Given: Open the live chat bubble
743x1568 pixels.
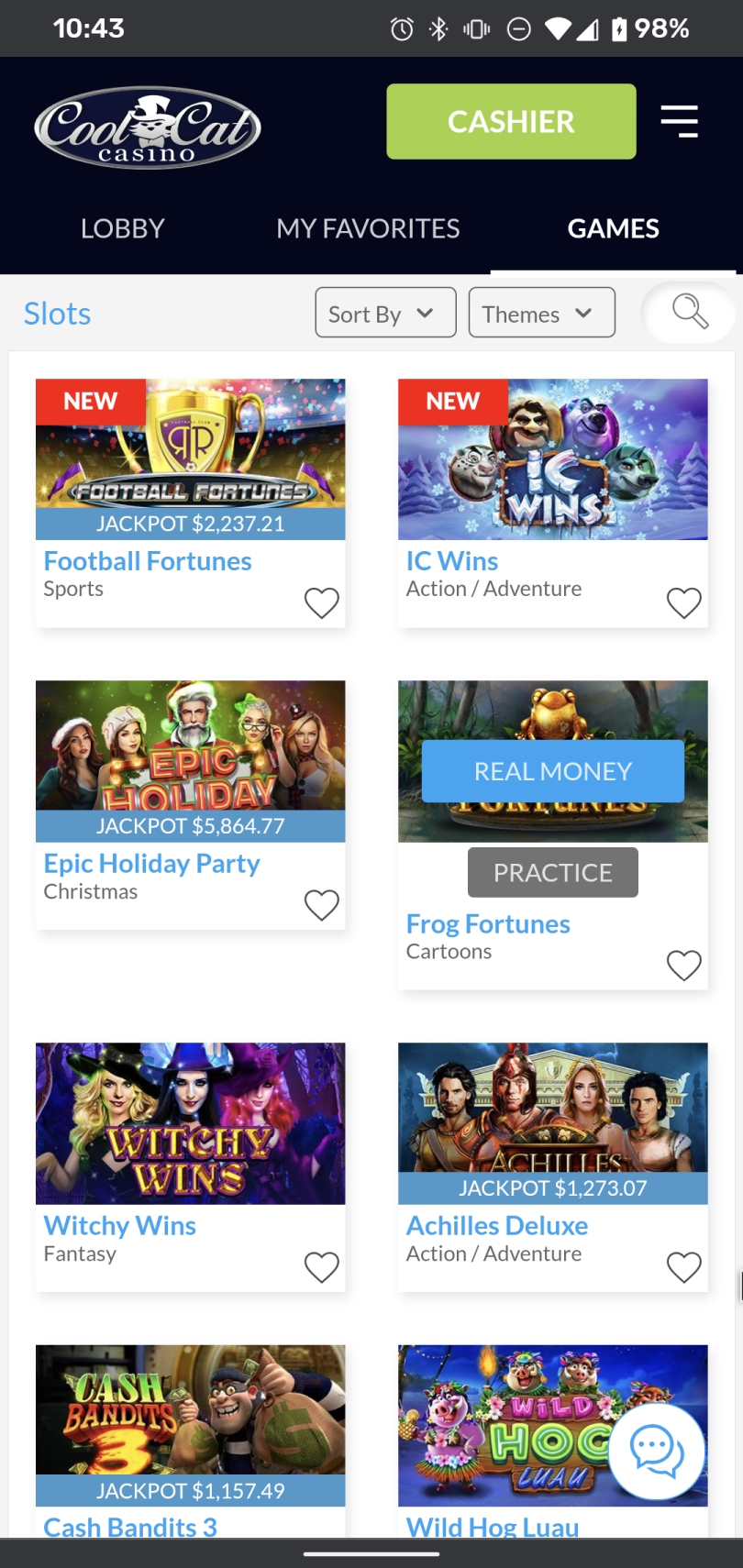Looking at the screenshot, I should (x=657, y=1452).
